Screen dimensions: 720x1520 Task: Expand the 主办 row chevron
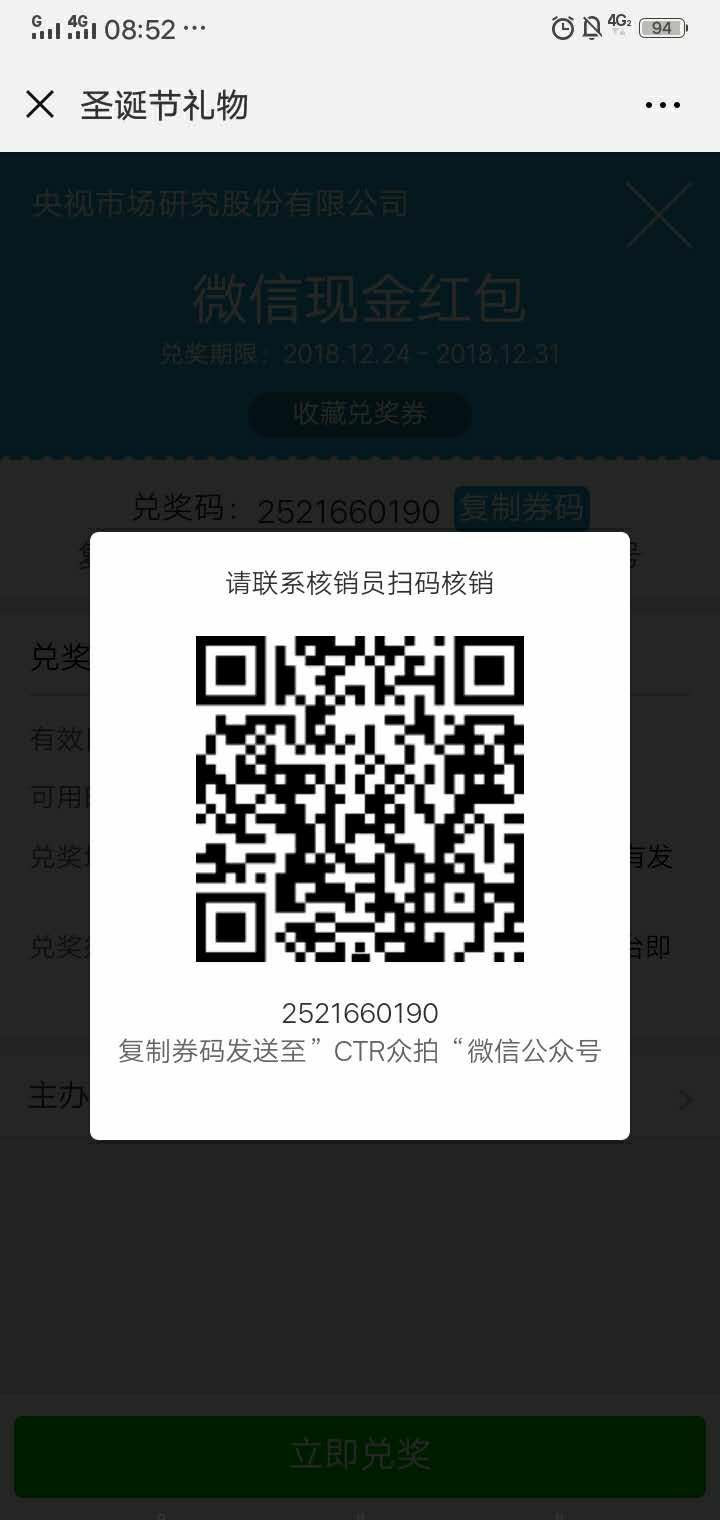pyautogui.click(x=686, y=1100)
